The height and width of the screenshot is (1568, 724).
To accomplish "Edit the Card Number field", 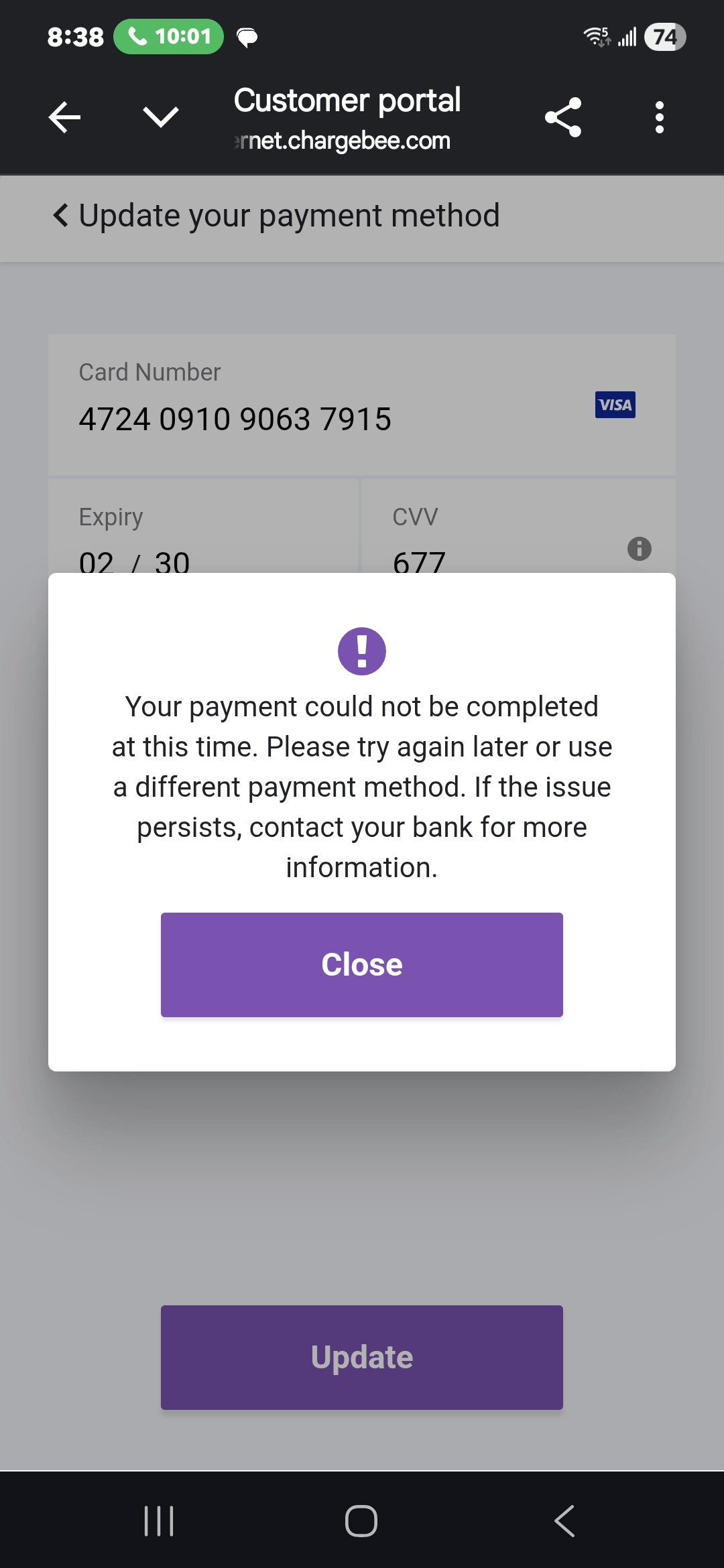I will (362, 405).
